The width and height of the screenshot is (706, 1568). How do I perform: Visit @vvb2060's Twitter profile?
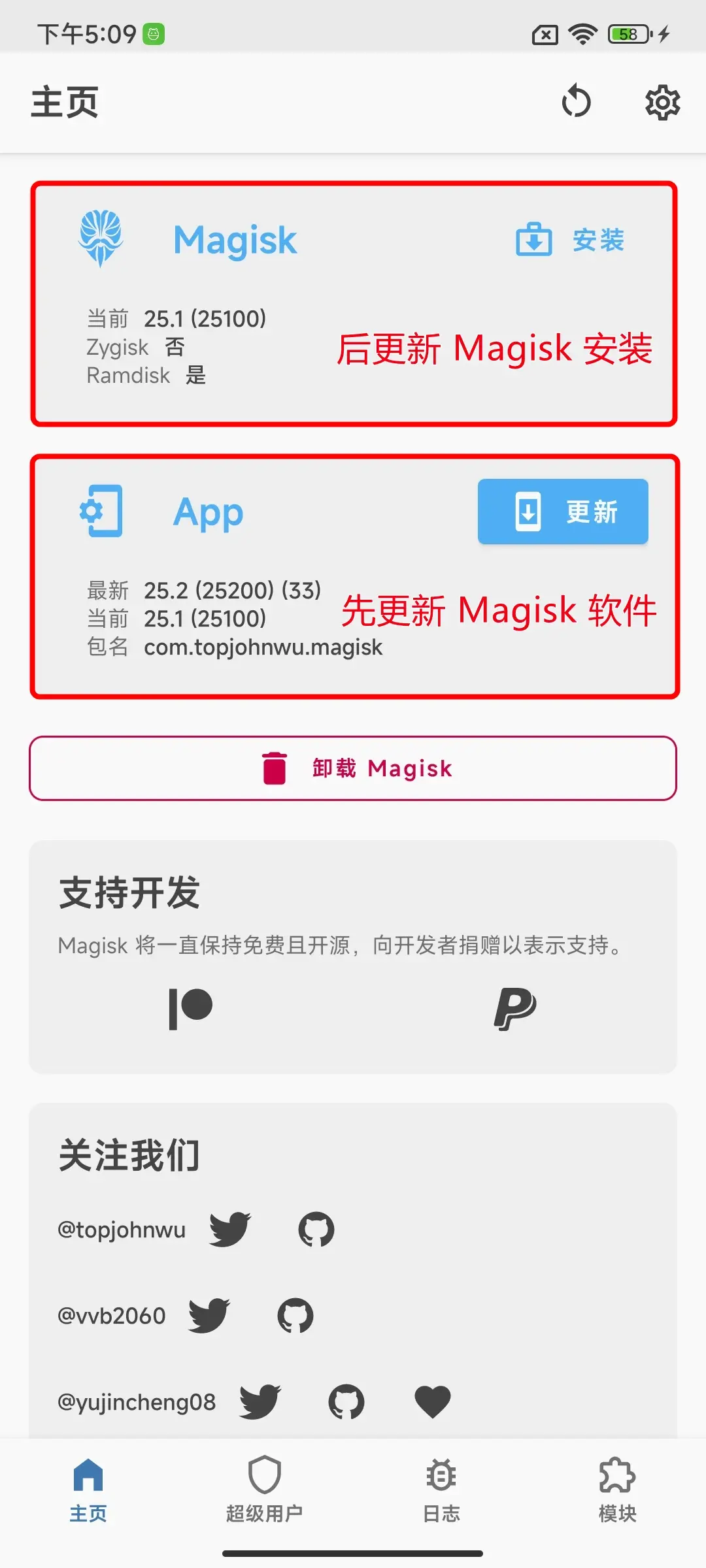[x=209, y=1315]
